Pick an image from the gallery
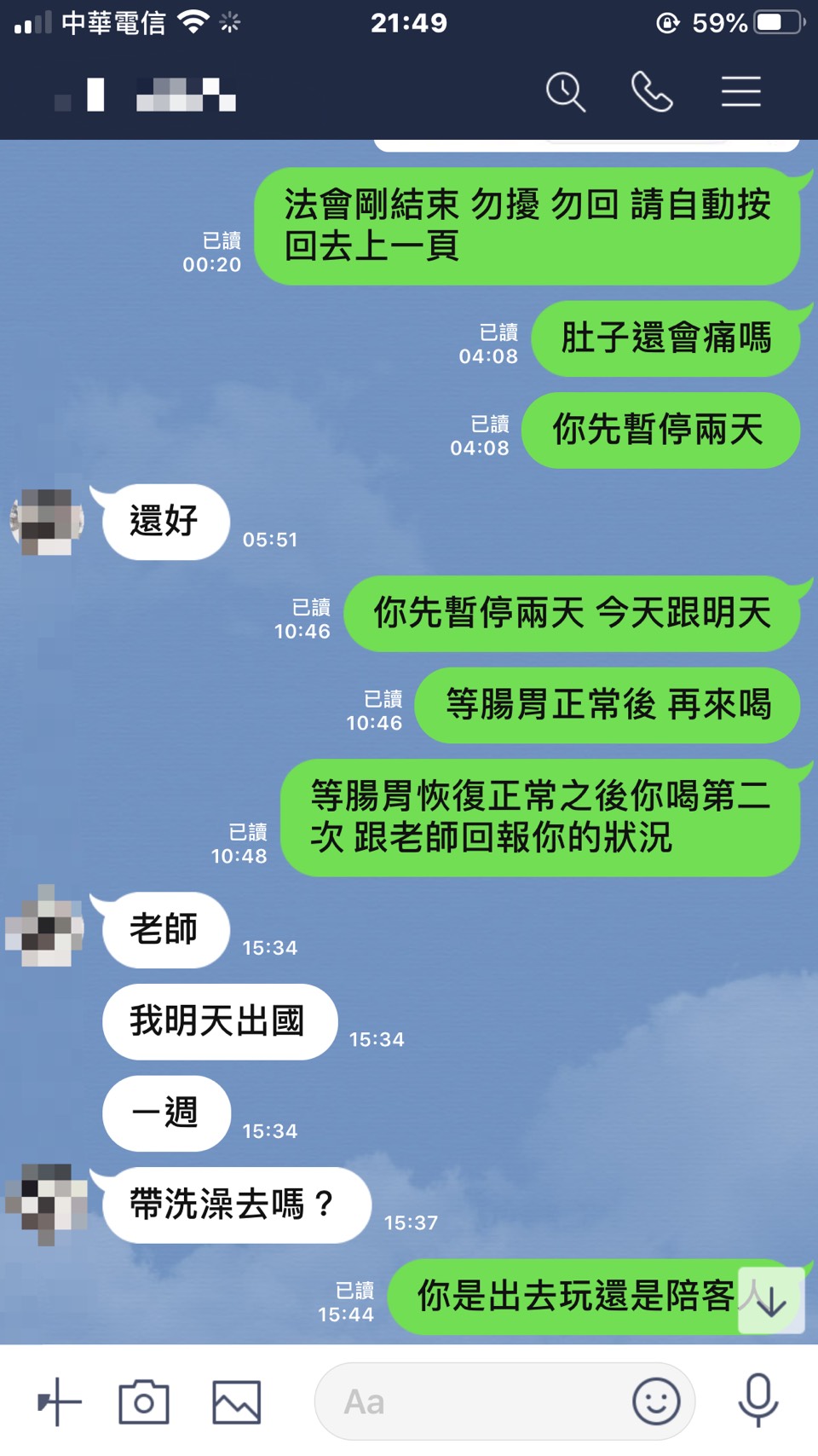 pyautogui.click(x=236, y=1401)
